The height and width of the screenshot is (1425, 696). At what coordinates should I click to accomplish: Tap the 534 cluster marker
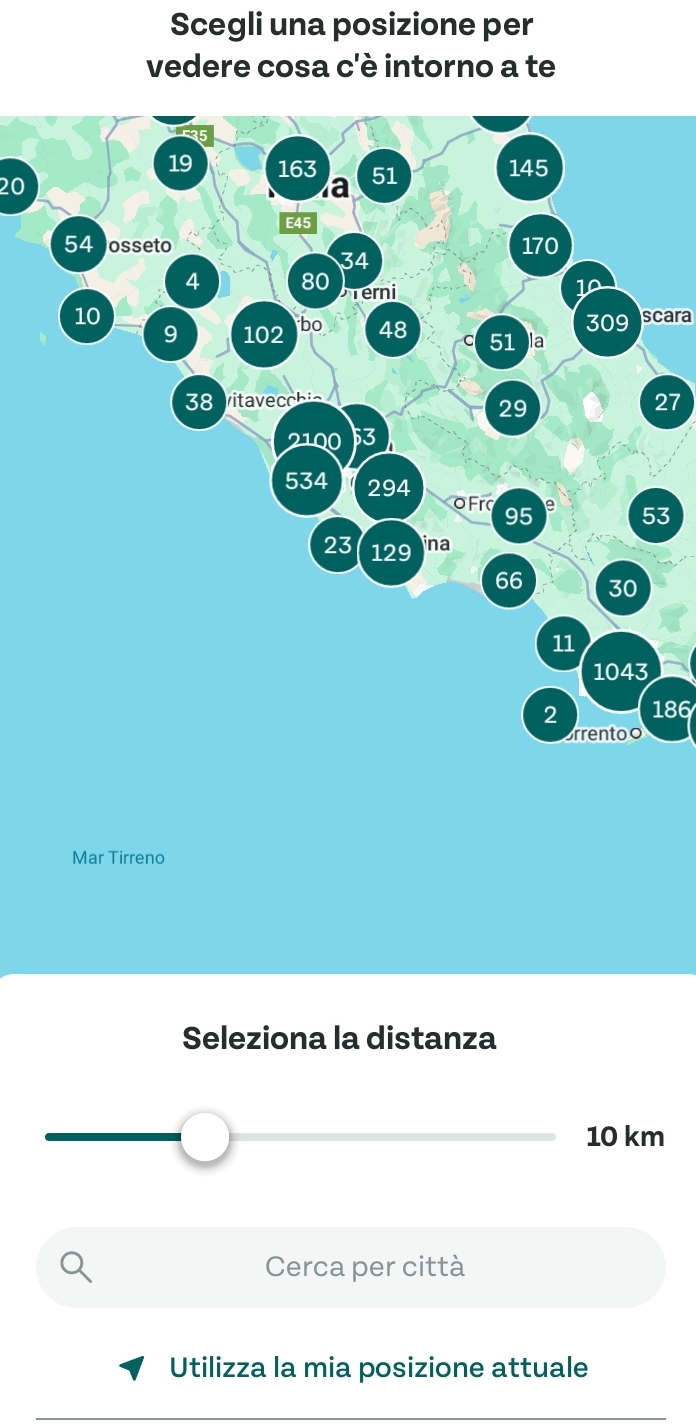[x=306, y=481]
